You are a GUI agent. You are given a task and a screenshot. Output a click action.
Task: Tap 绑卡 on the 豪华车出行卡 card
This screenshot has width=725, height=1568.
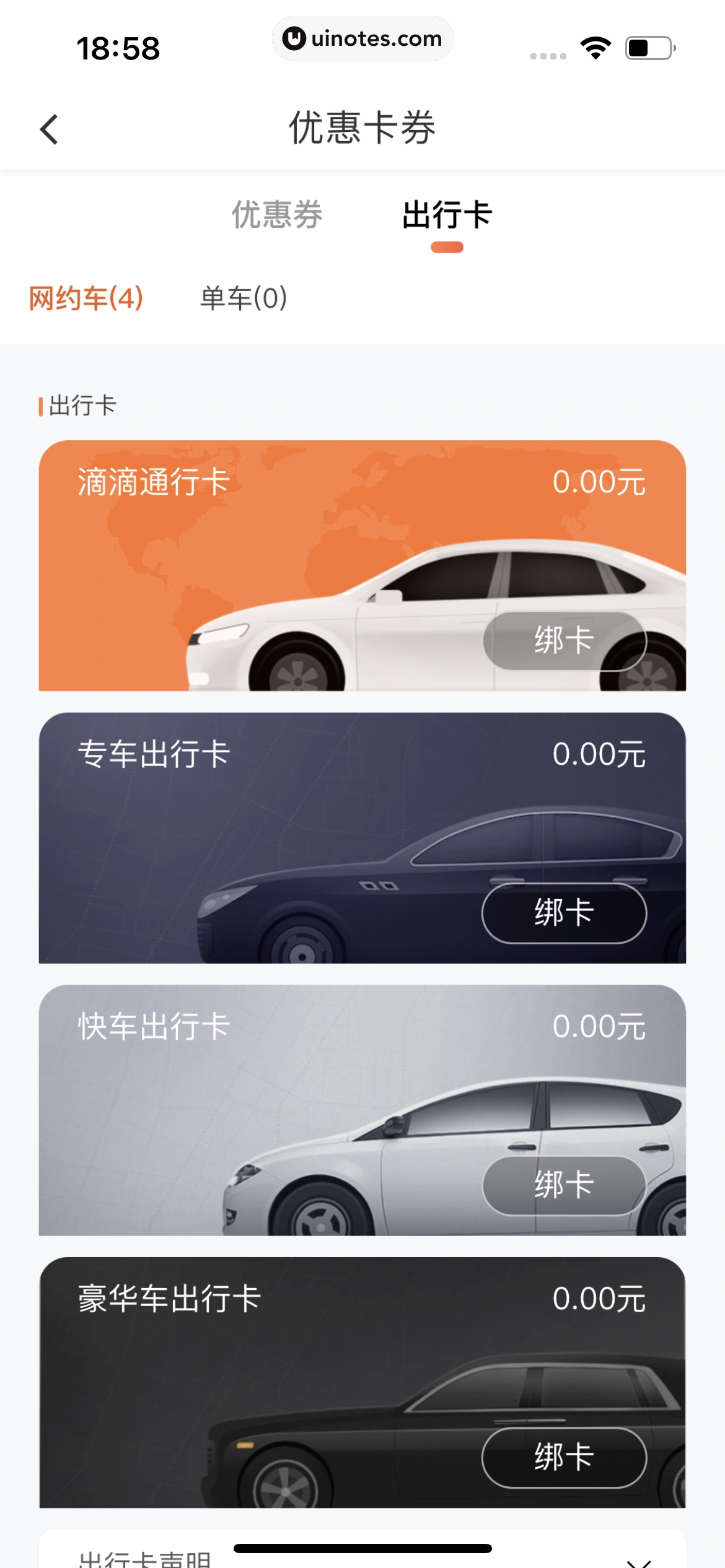point(564,1457)
